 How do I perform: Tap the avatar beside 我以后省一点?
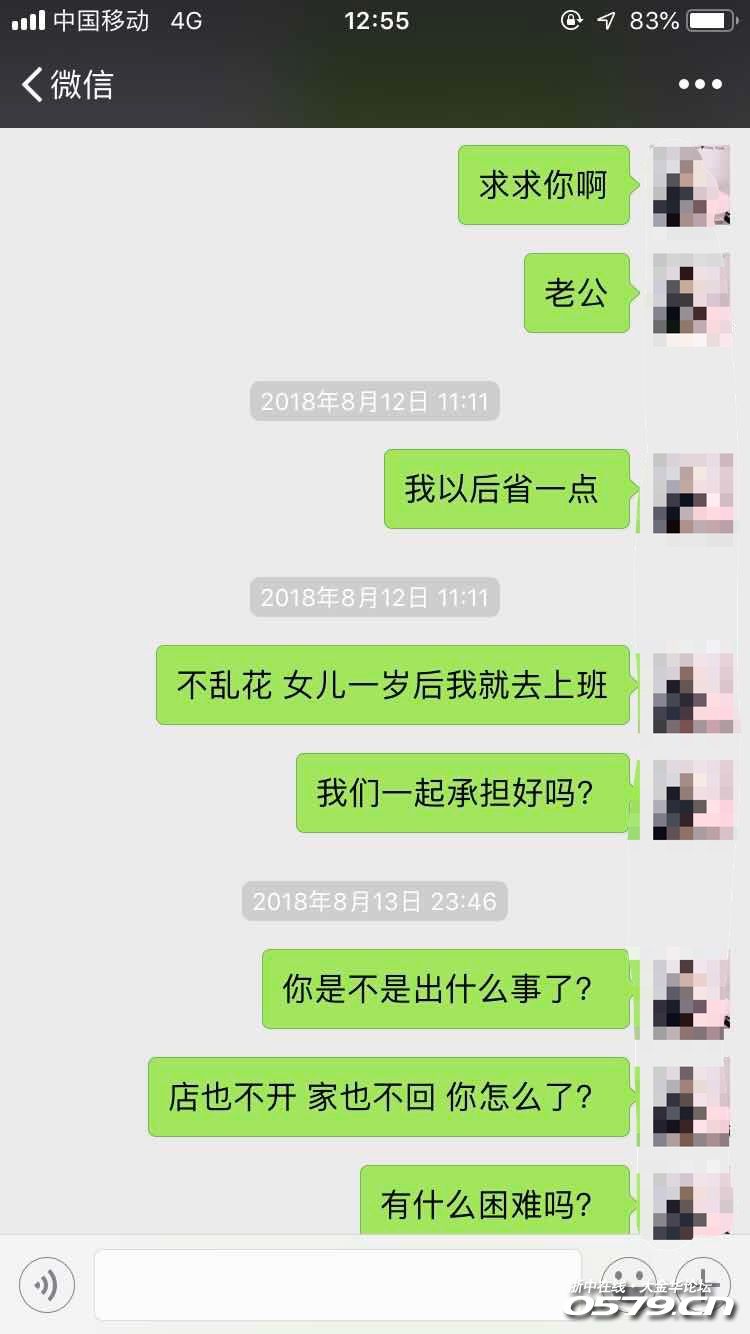coord(691,492)
